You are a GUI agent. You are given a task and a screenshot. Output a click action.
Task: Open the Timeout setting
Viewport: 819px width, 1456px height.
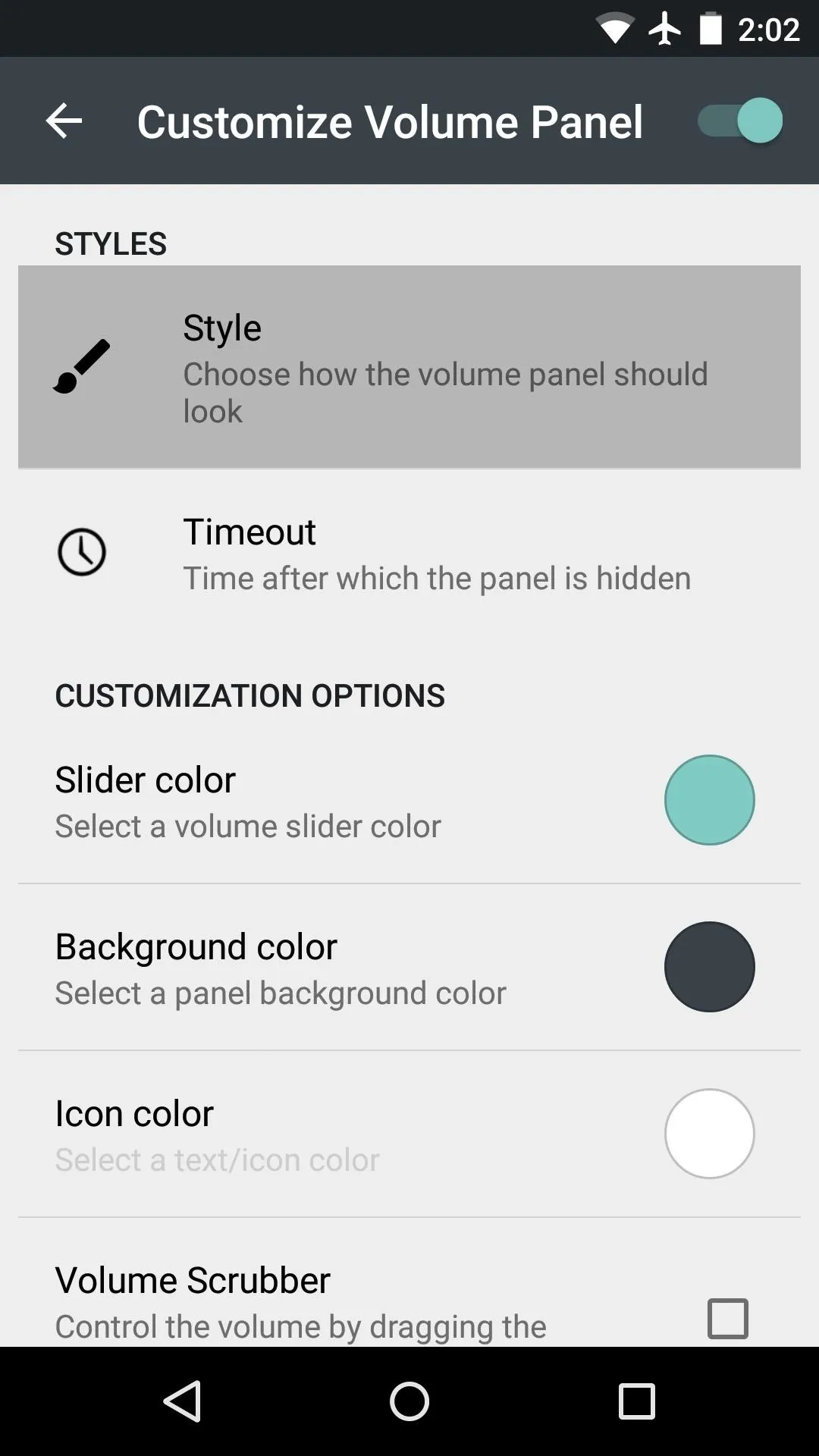pos(409,554)
